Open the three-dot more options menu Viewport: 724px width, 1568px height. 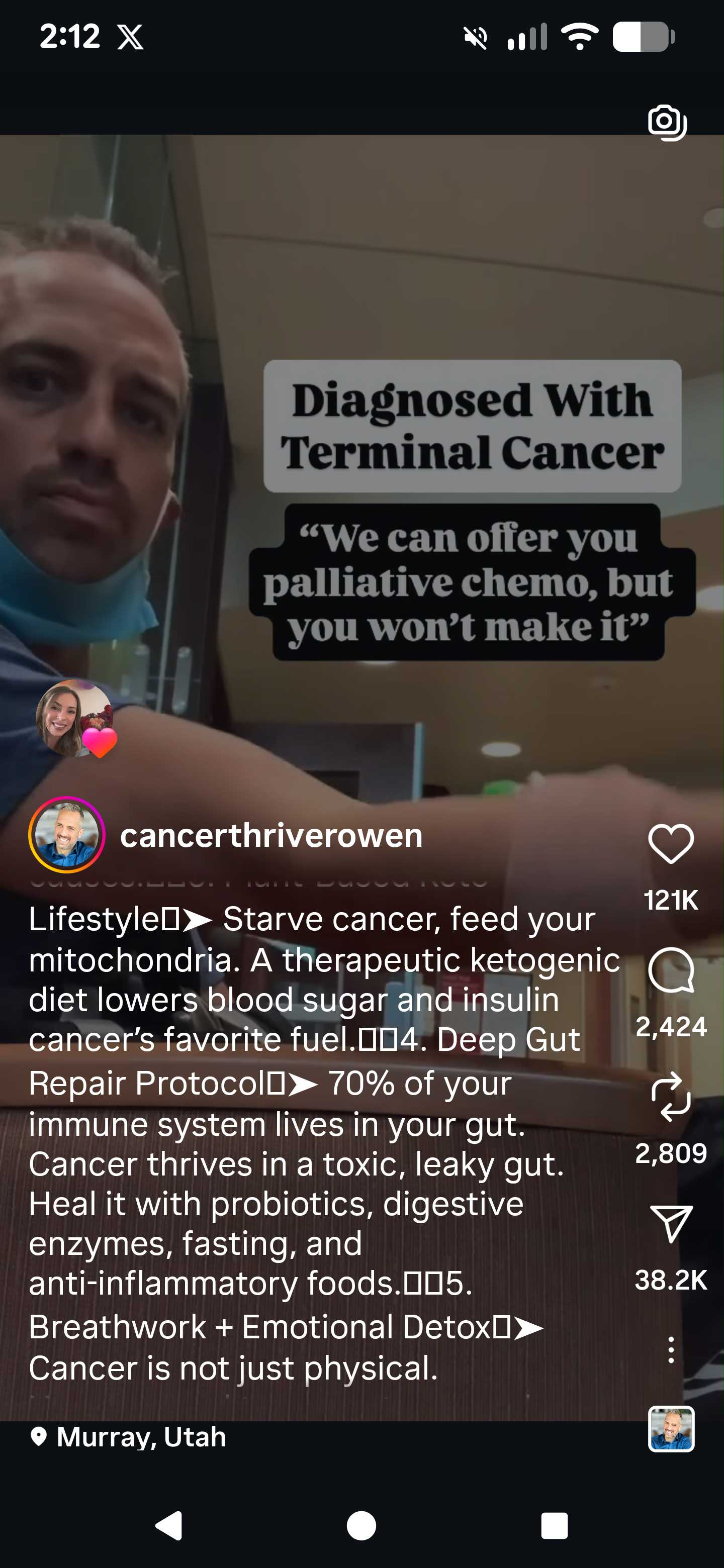670,1350
